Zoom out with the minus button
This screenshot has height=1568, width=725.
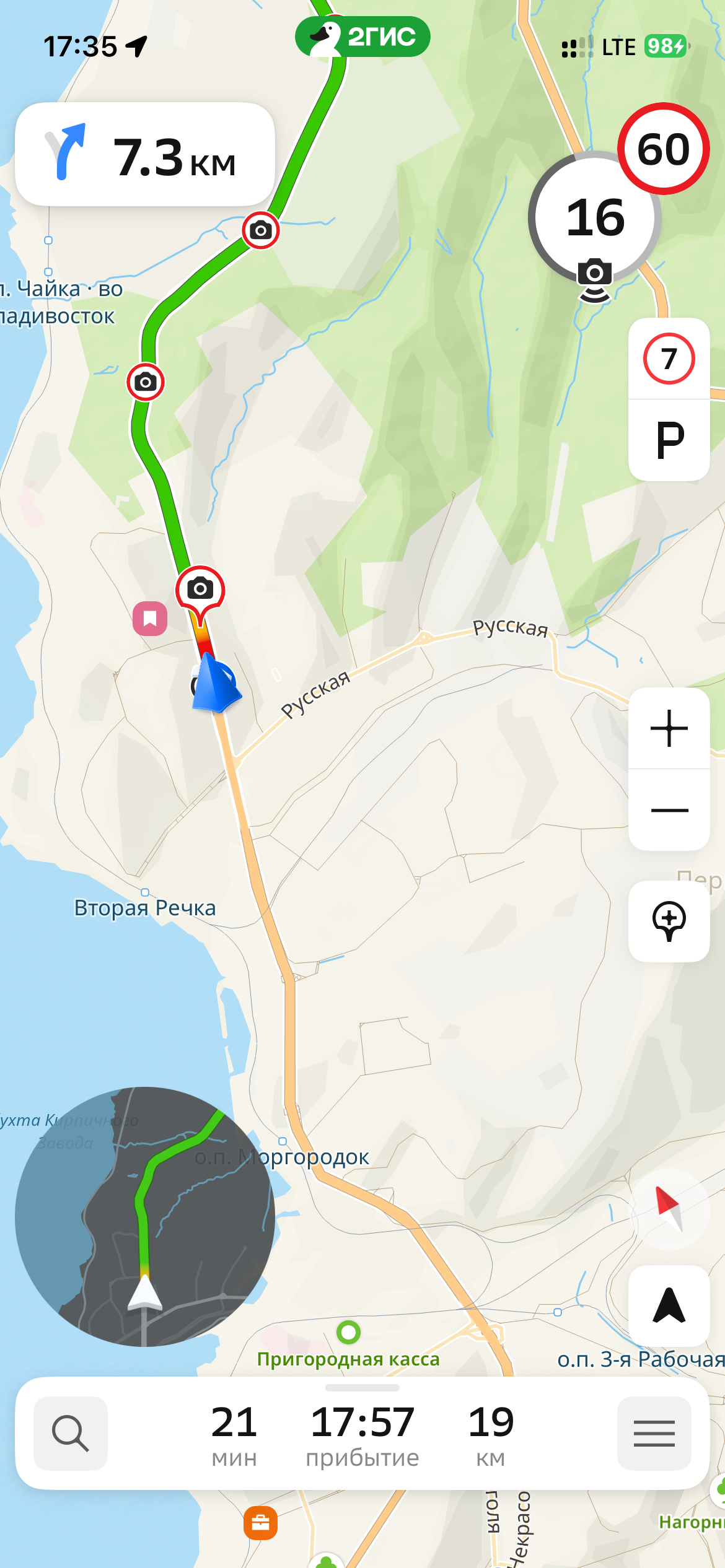pos(669,810)
